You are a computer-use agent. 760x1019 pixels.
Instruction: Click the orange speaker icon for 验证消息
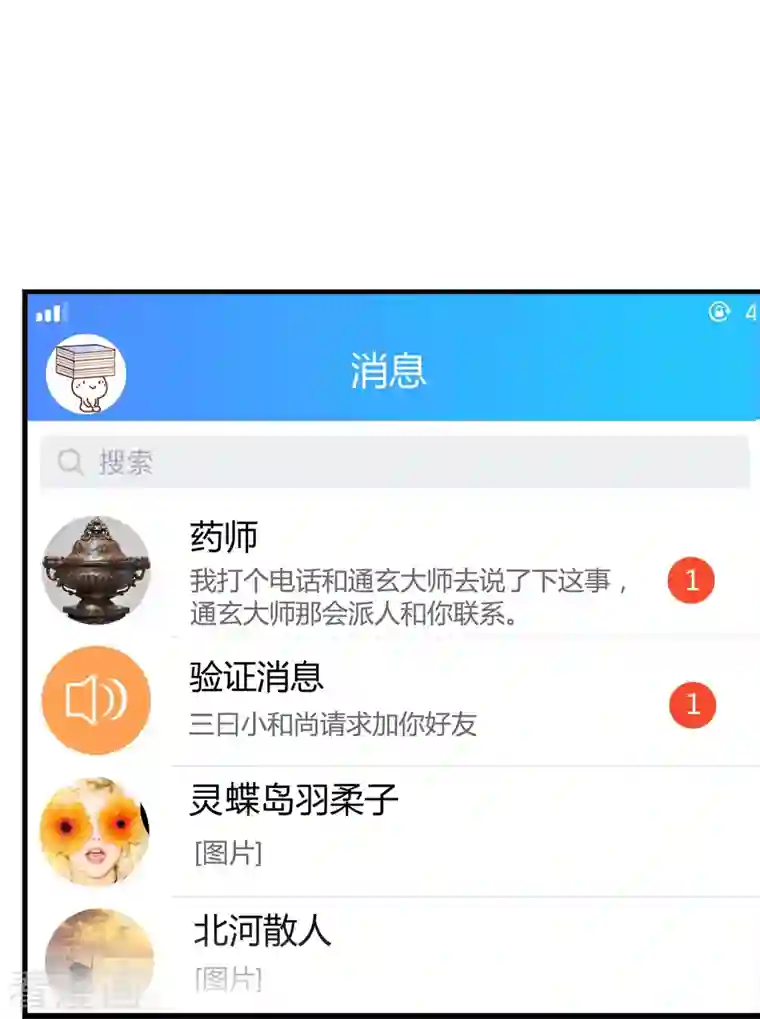(x=95, y=700)
